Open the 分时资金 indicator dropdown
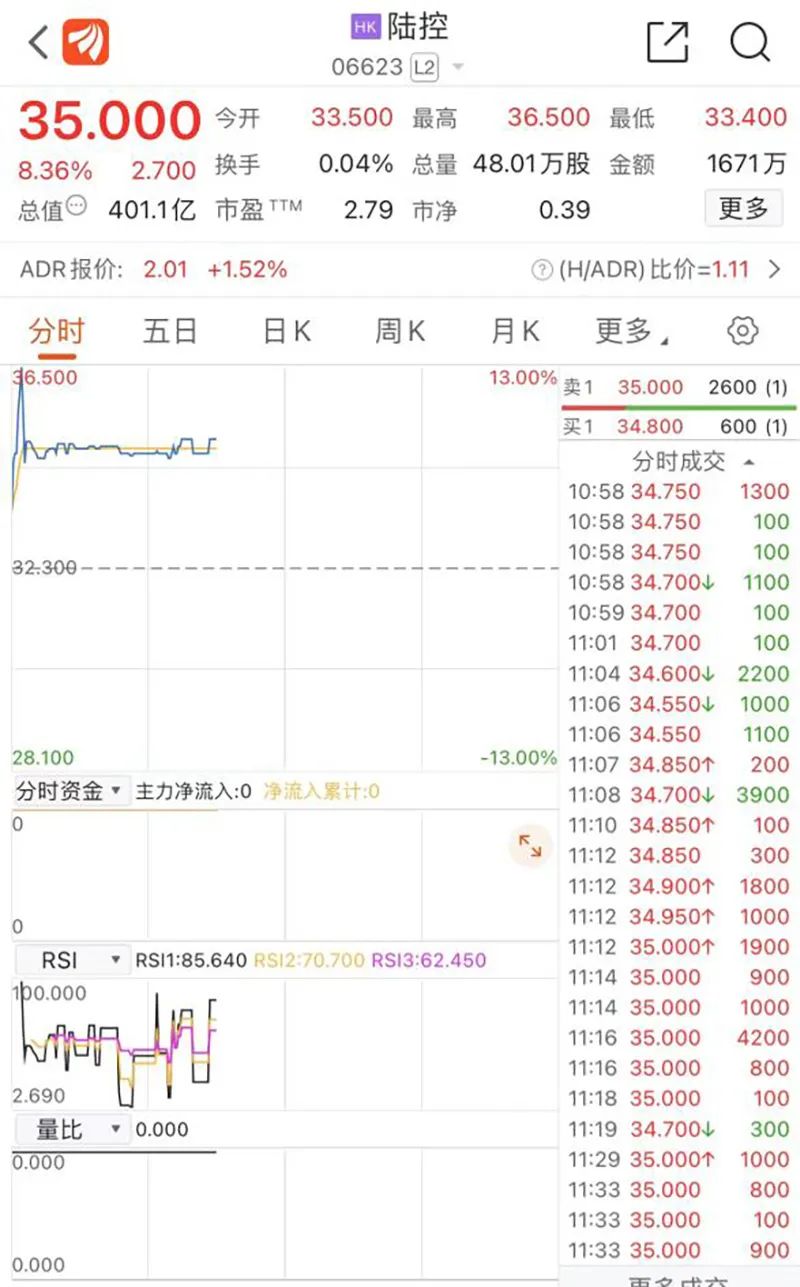The width and height of the screenshot is (800, 1287). pos(70,791)
